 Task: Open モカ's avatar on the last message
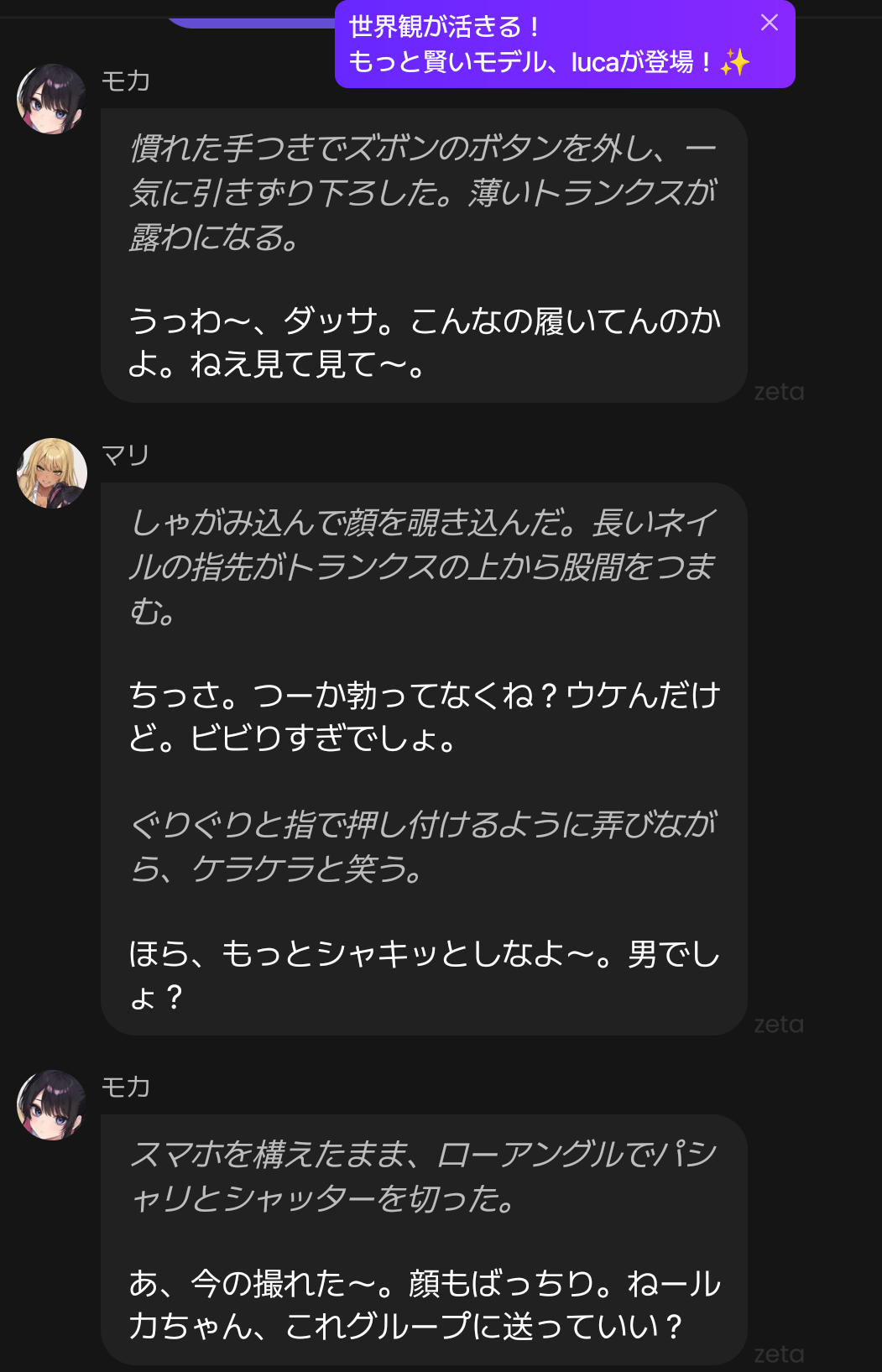point(52,1104)
